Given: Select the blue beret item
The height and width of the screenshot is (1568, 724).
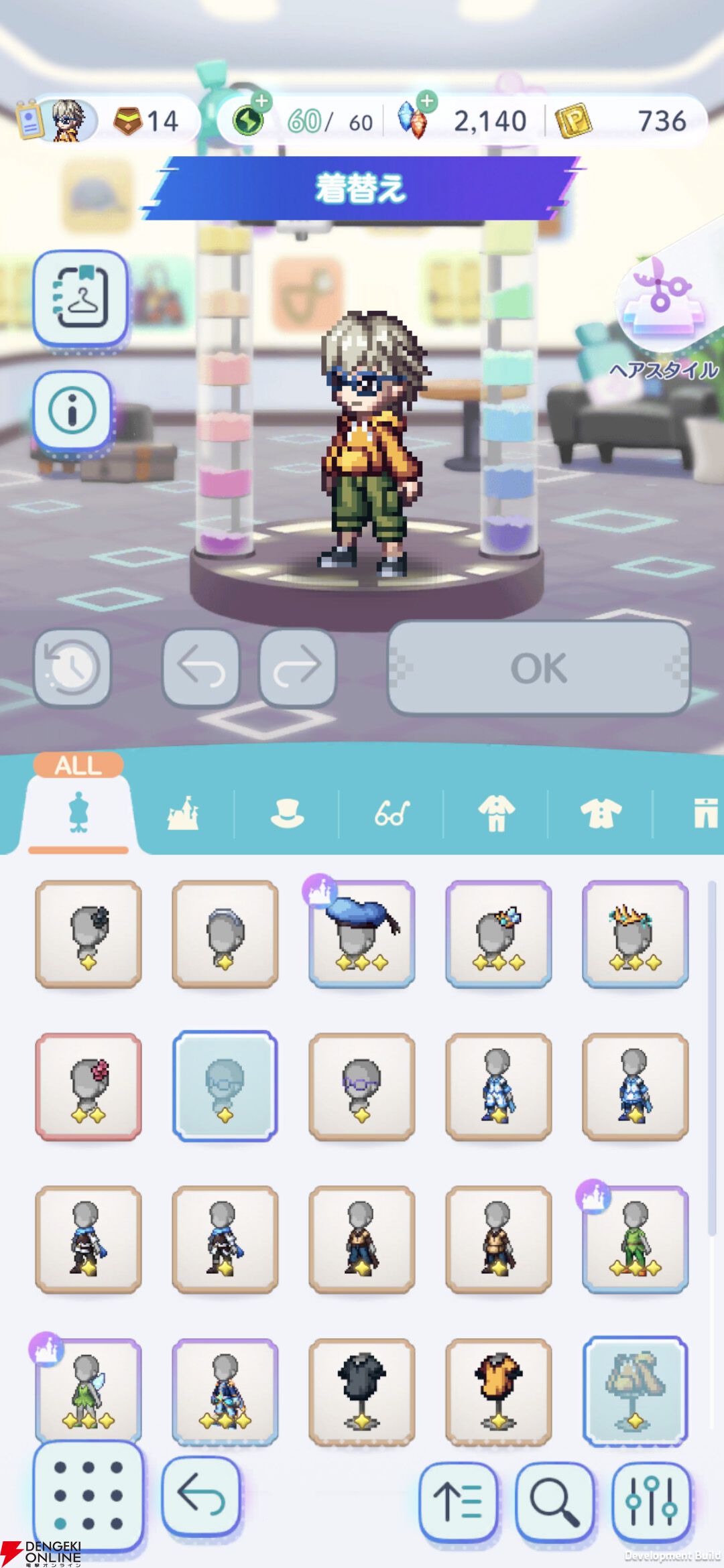Looking at the screenshot, I should click(x=361, y=933).
